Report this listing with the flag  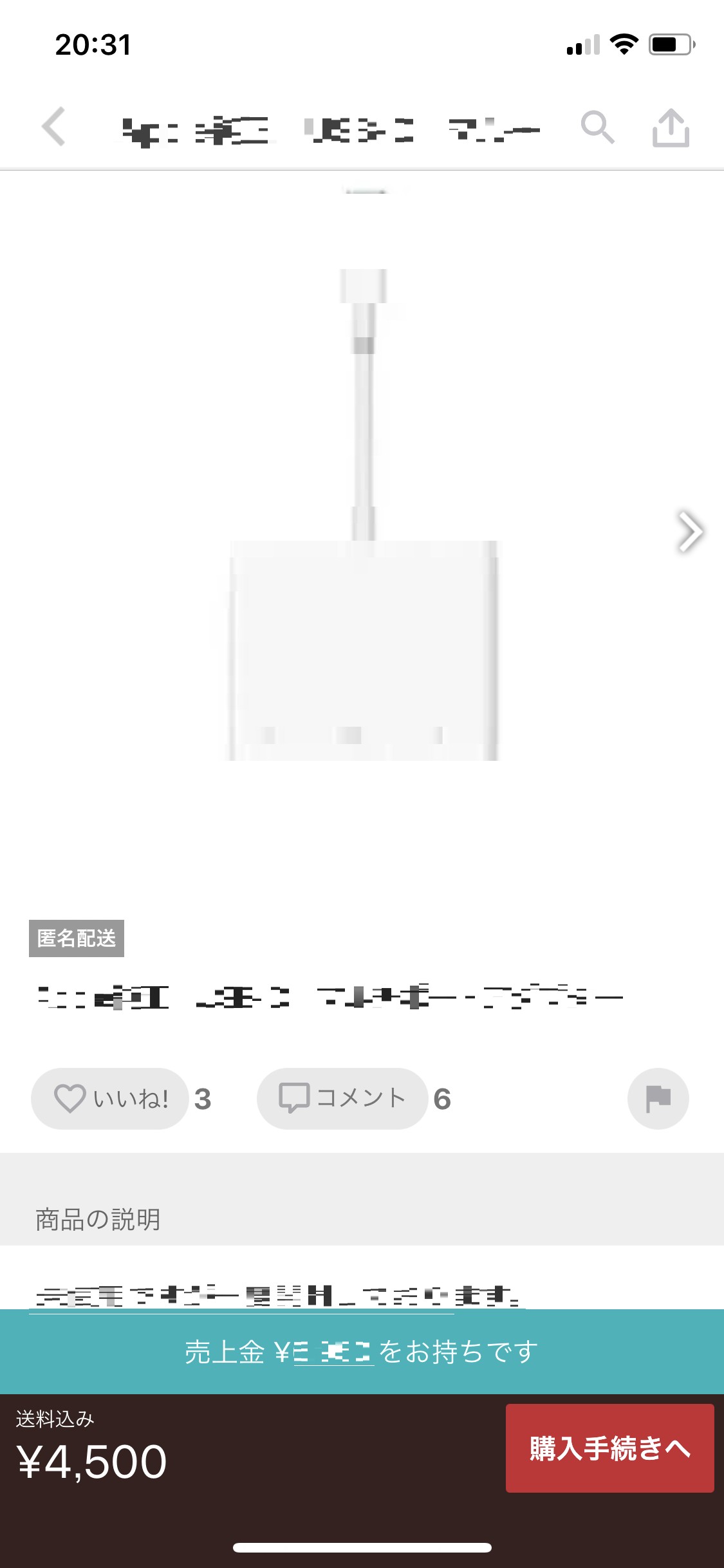click(x=658, y=1098)
